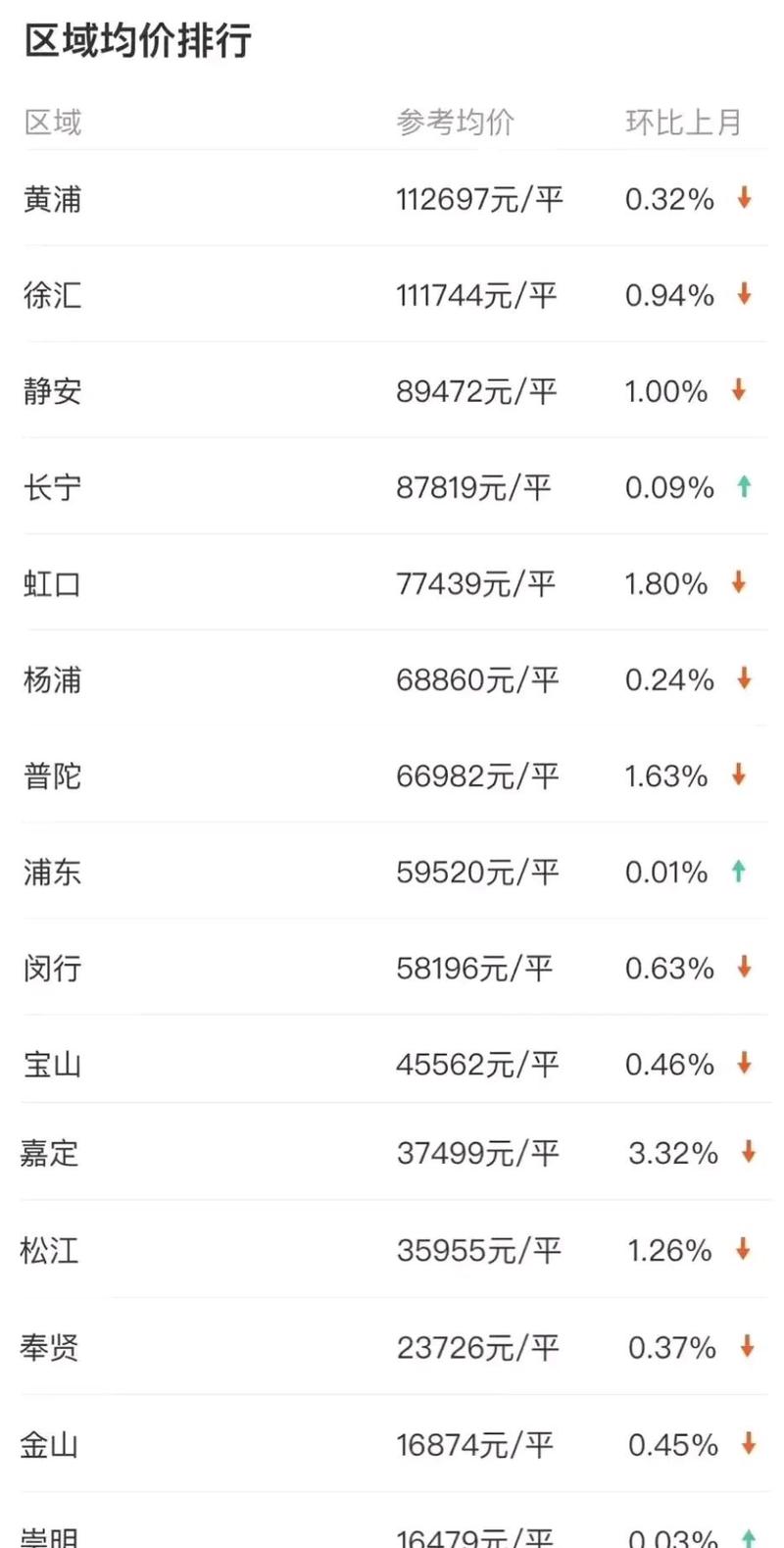
Task: Click the 环比上月 column header
Action: tap(683, 122)
